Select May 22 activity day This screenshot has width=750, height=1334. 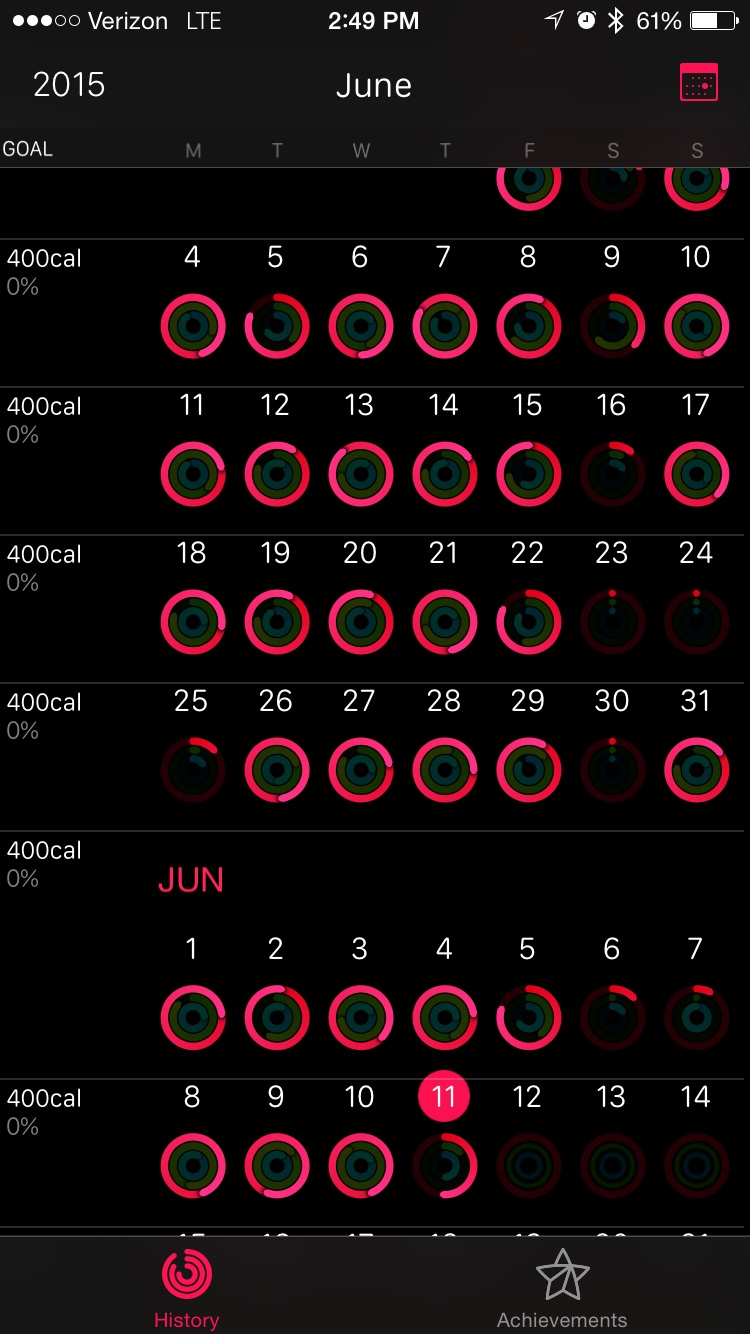(x=529, y=622)
